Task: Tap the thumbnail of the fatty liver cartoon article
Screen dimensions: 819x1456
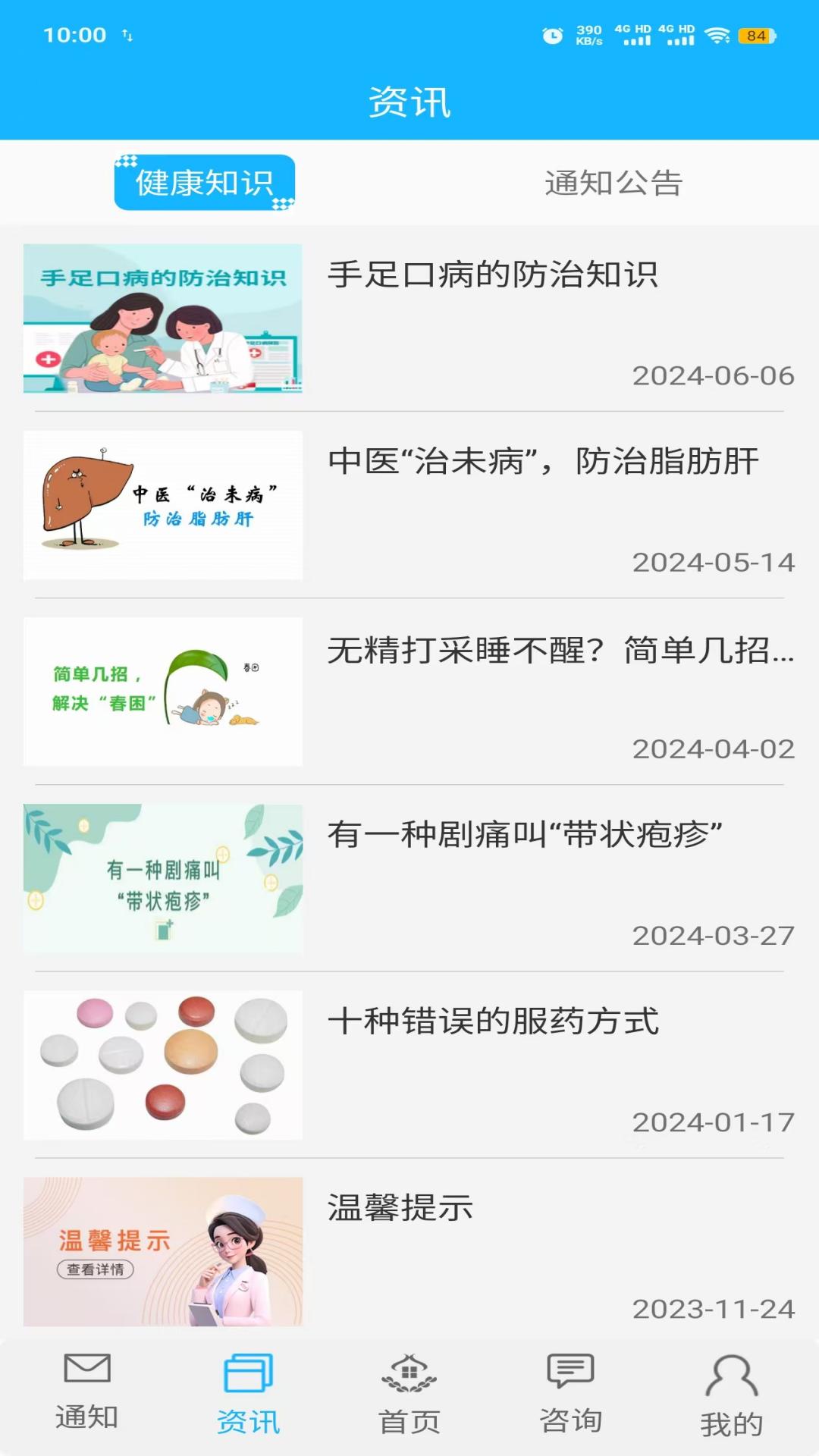Action: 162,504
